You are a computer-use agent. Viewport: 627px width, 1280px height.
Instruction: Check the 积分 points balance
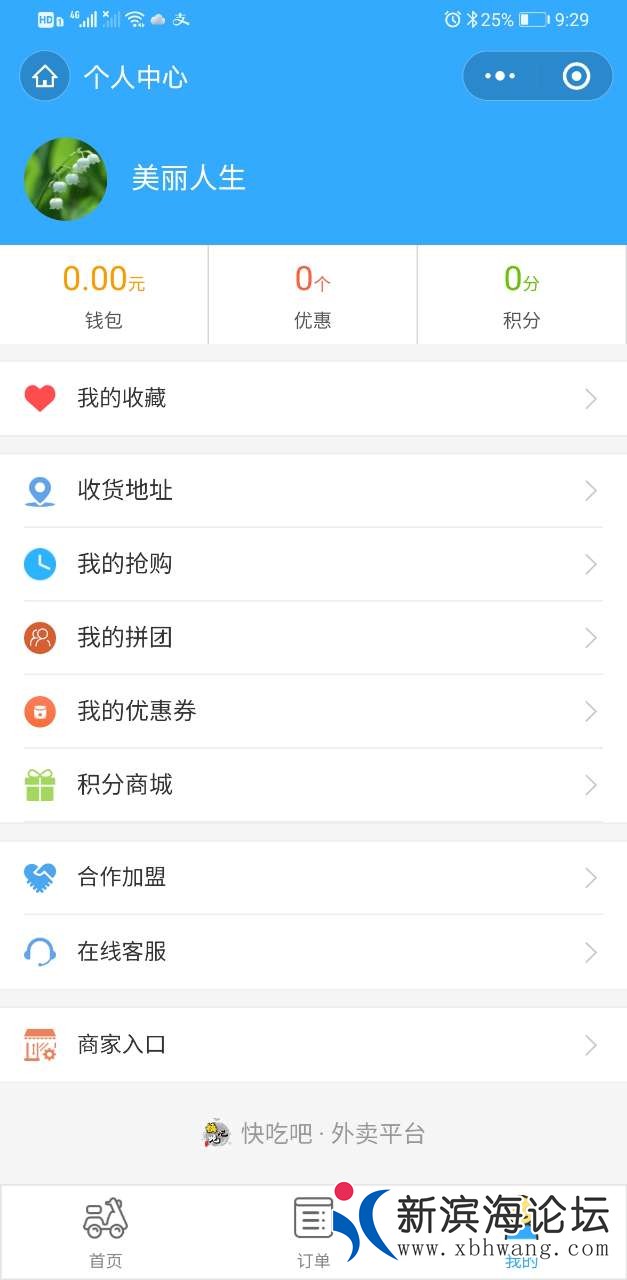521,295
